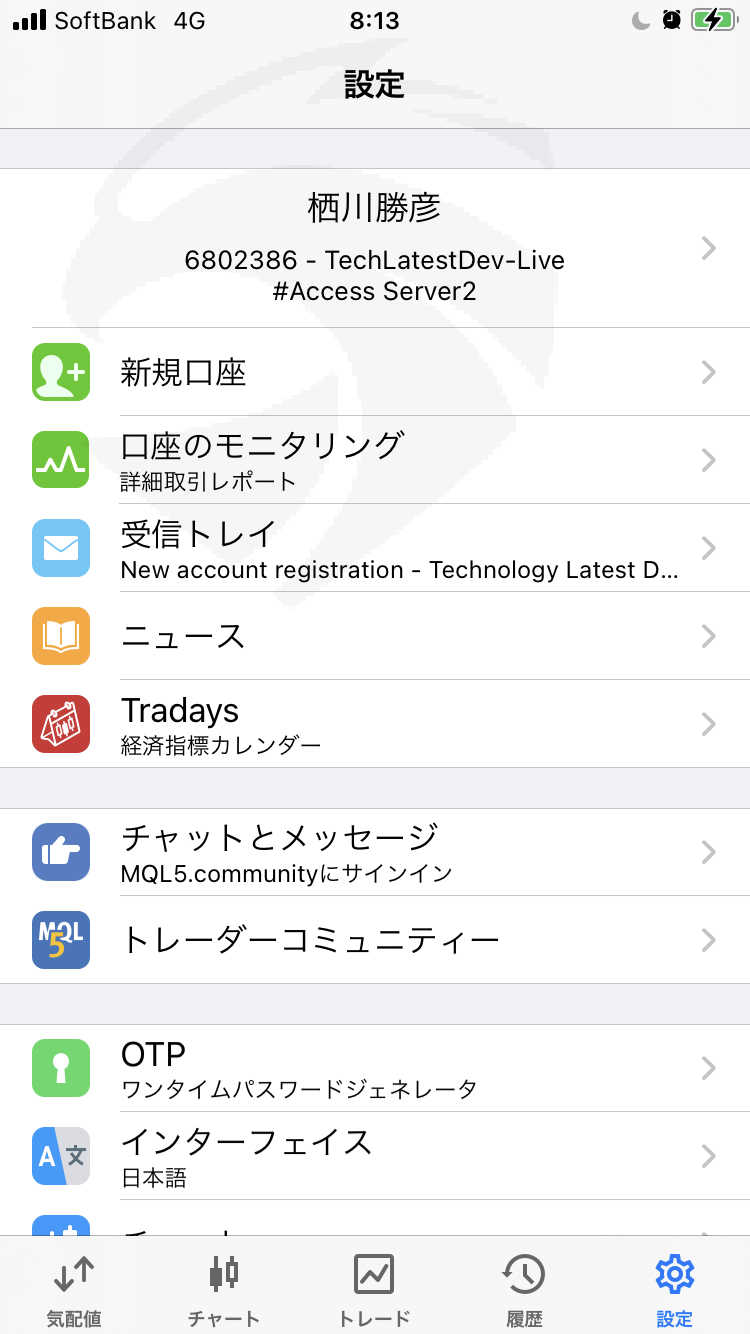Open the Tradays economic calendar
The height and width of the screenshot is (1334, 750).
pos(375,724)
